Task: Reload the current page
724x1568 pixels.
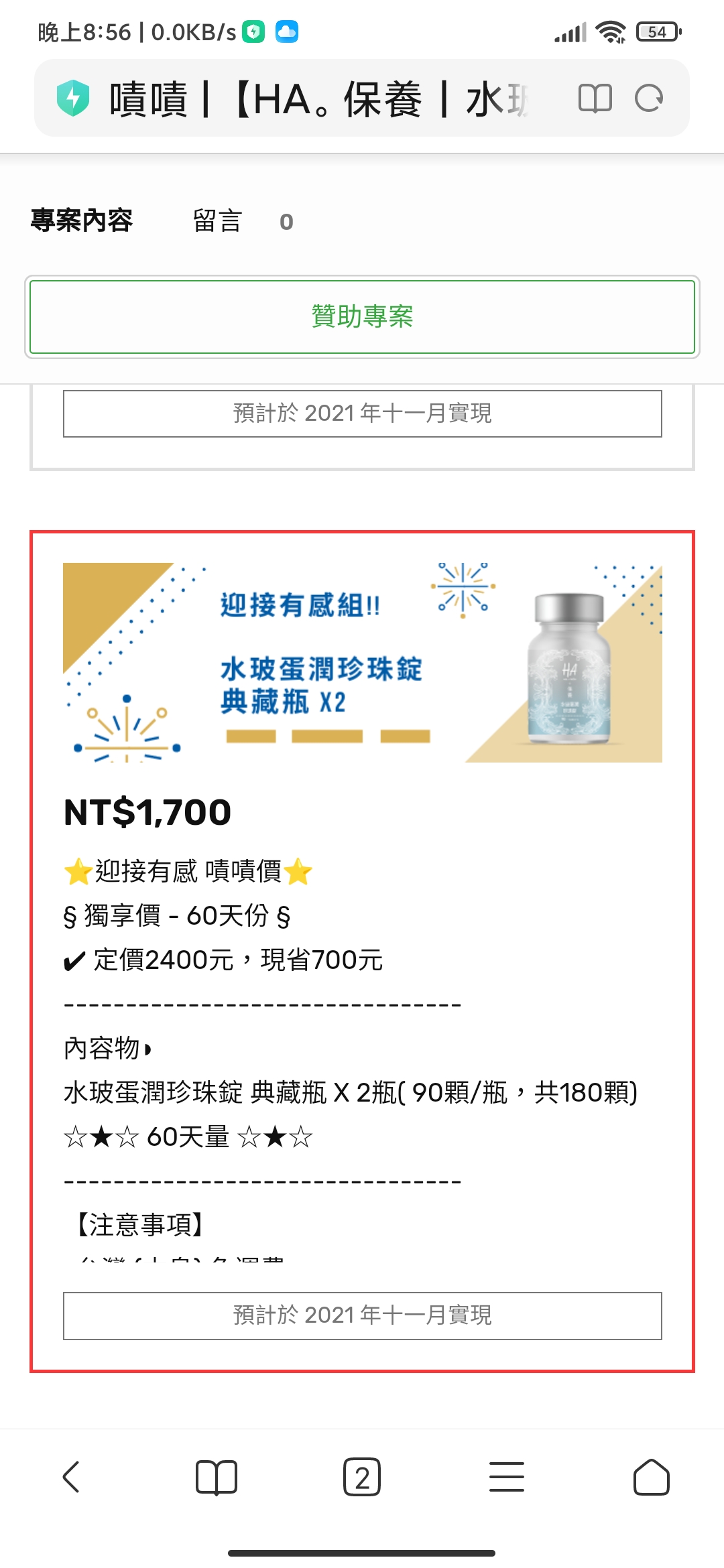Action: point(649,99)
